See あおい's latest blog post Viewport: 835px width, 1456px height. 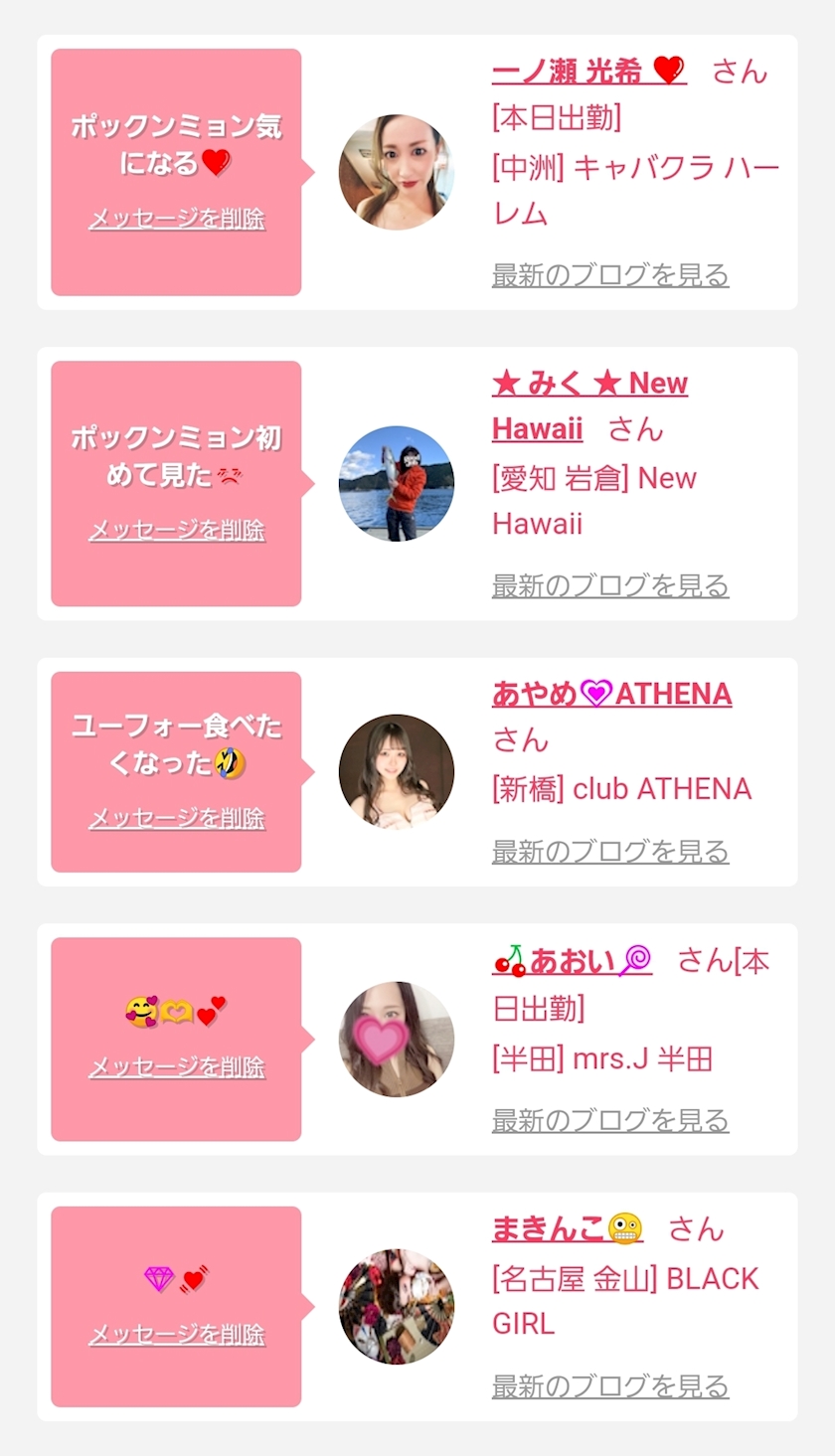tap(610, 1121)
